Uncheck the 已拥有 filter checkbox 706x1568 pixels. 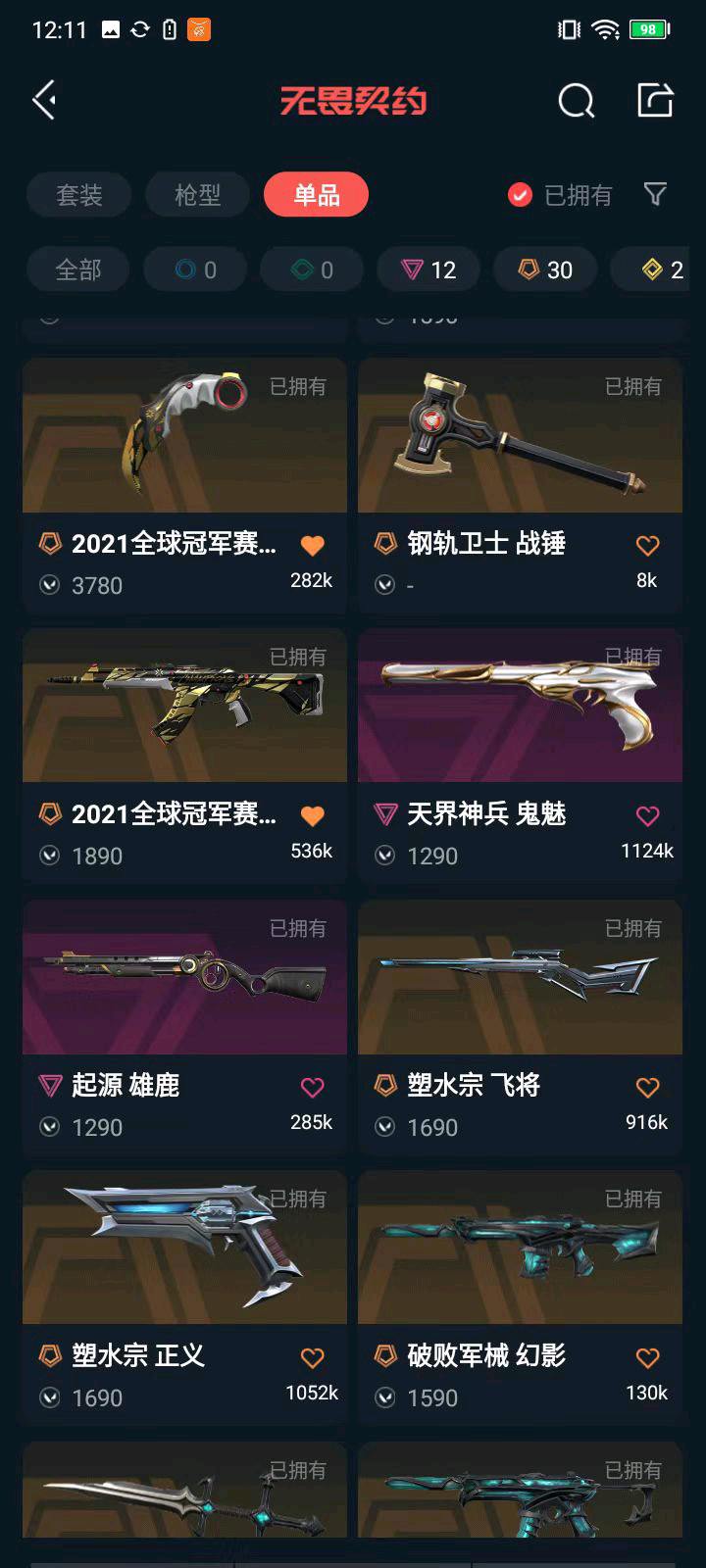point(520,195)
